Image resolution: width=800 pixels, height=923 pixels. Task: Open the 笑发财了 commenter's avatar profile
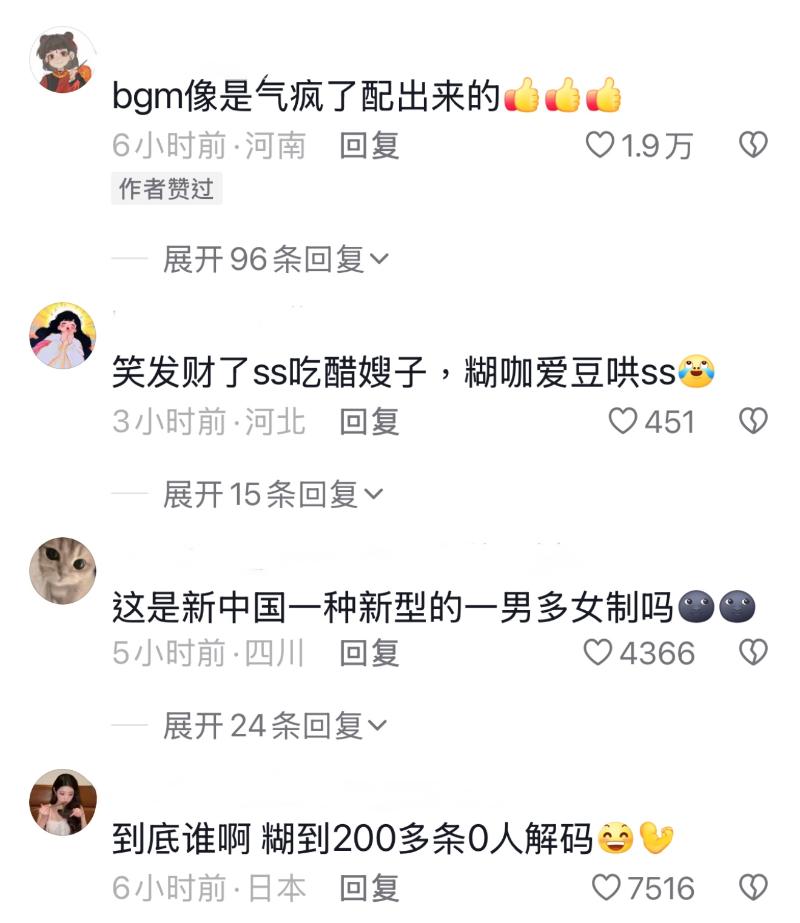coord(63,336)
